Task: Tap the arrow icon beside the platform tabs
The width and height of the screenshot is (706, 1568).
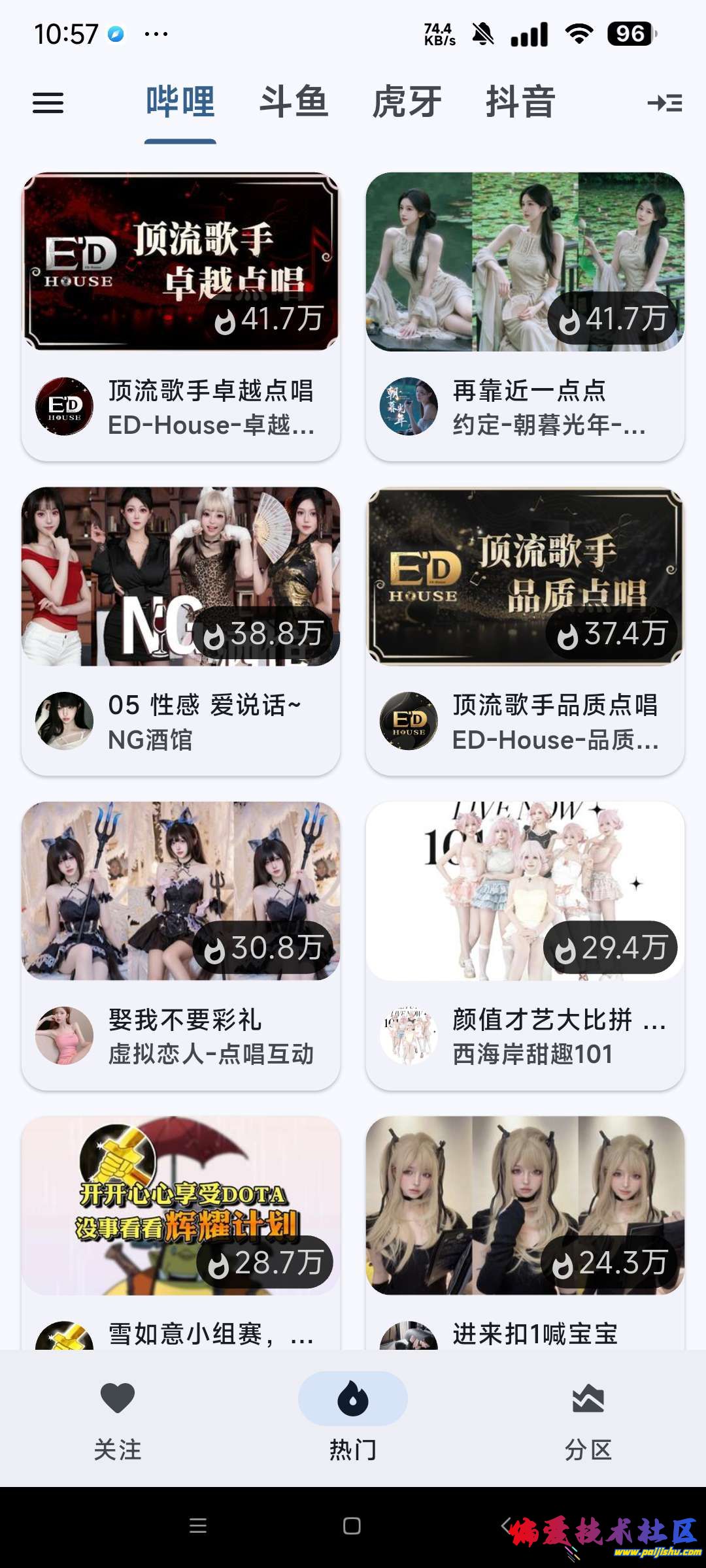Action: [x=664, y=103]
